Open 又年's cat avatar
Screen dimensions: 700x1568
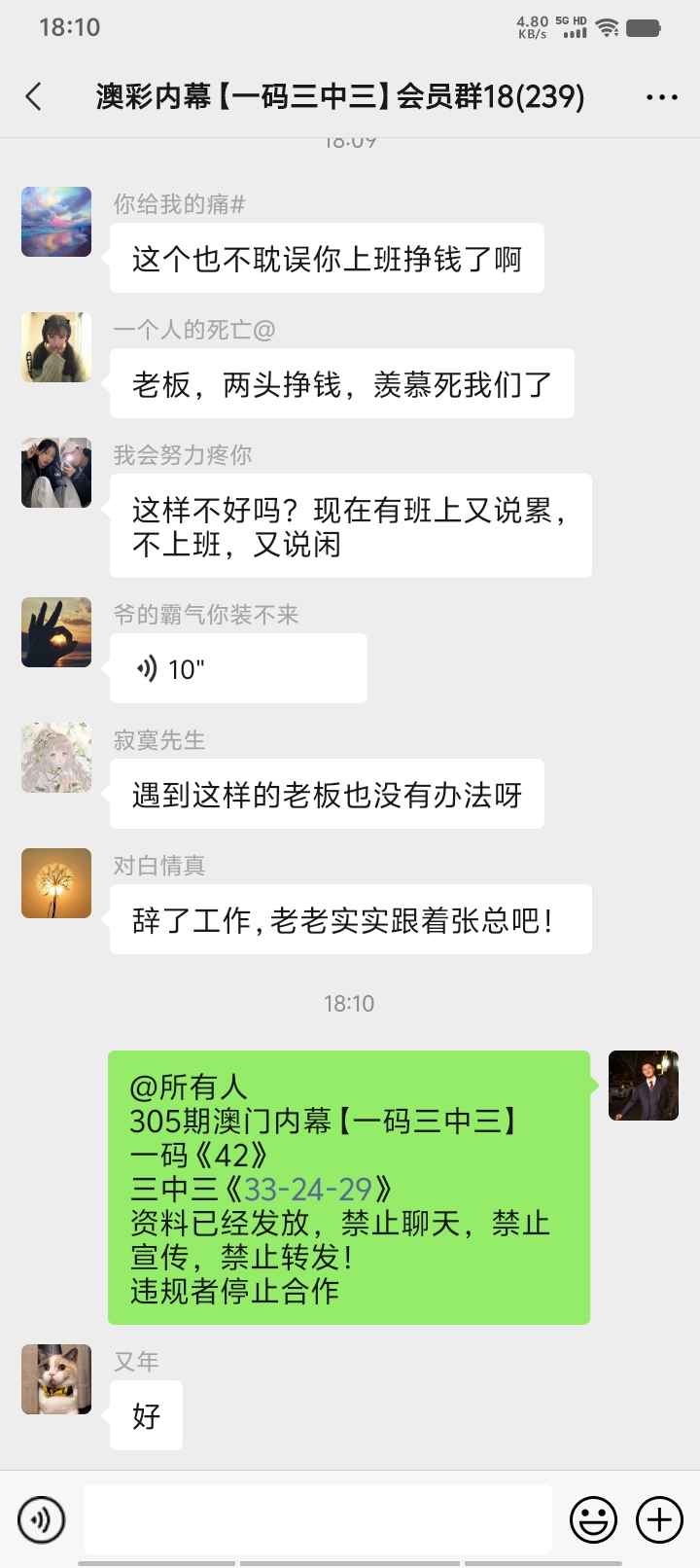click(56, 1379)
